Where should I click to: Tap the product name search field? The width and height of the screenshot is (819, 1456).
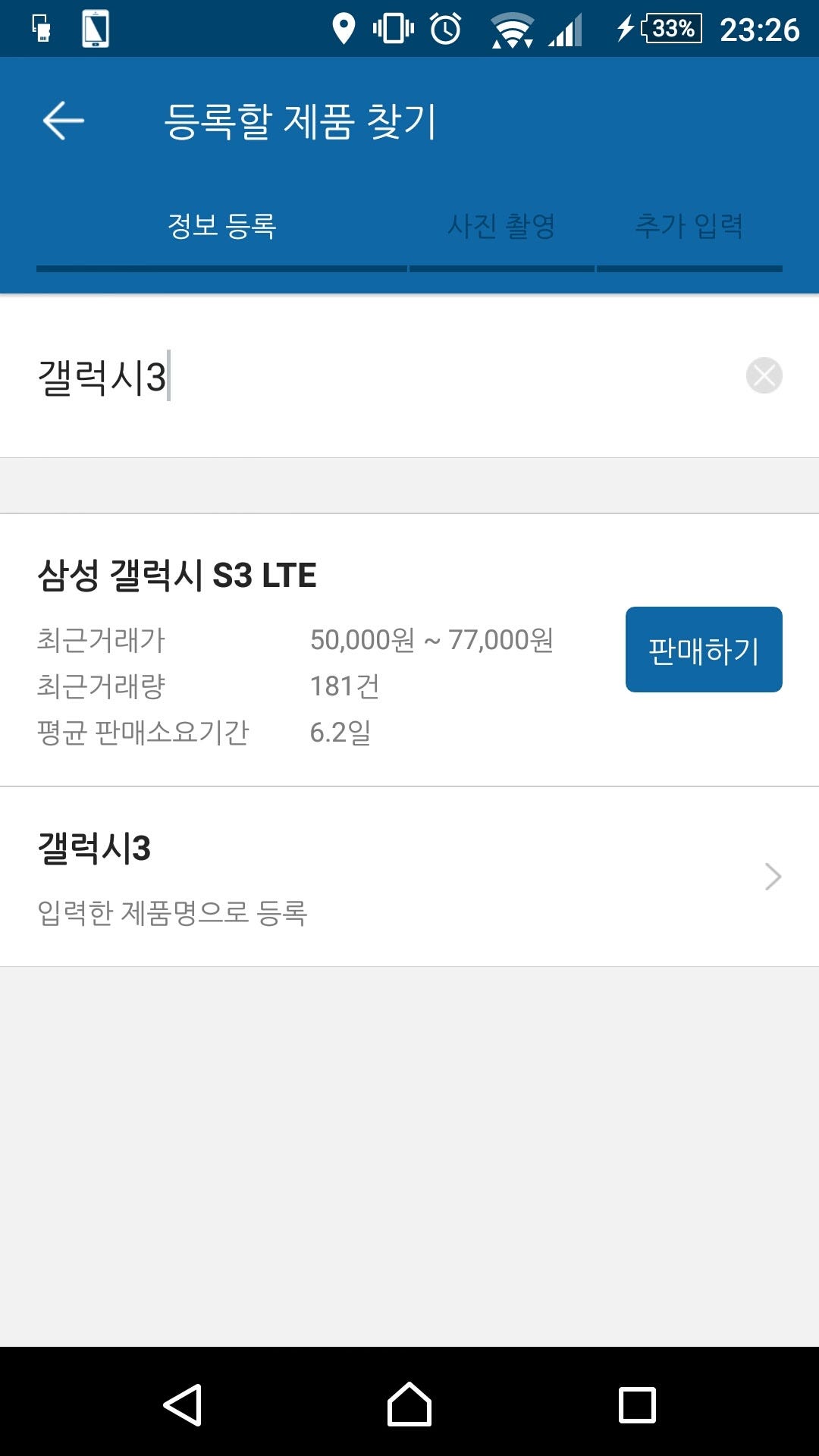(379, 376)
